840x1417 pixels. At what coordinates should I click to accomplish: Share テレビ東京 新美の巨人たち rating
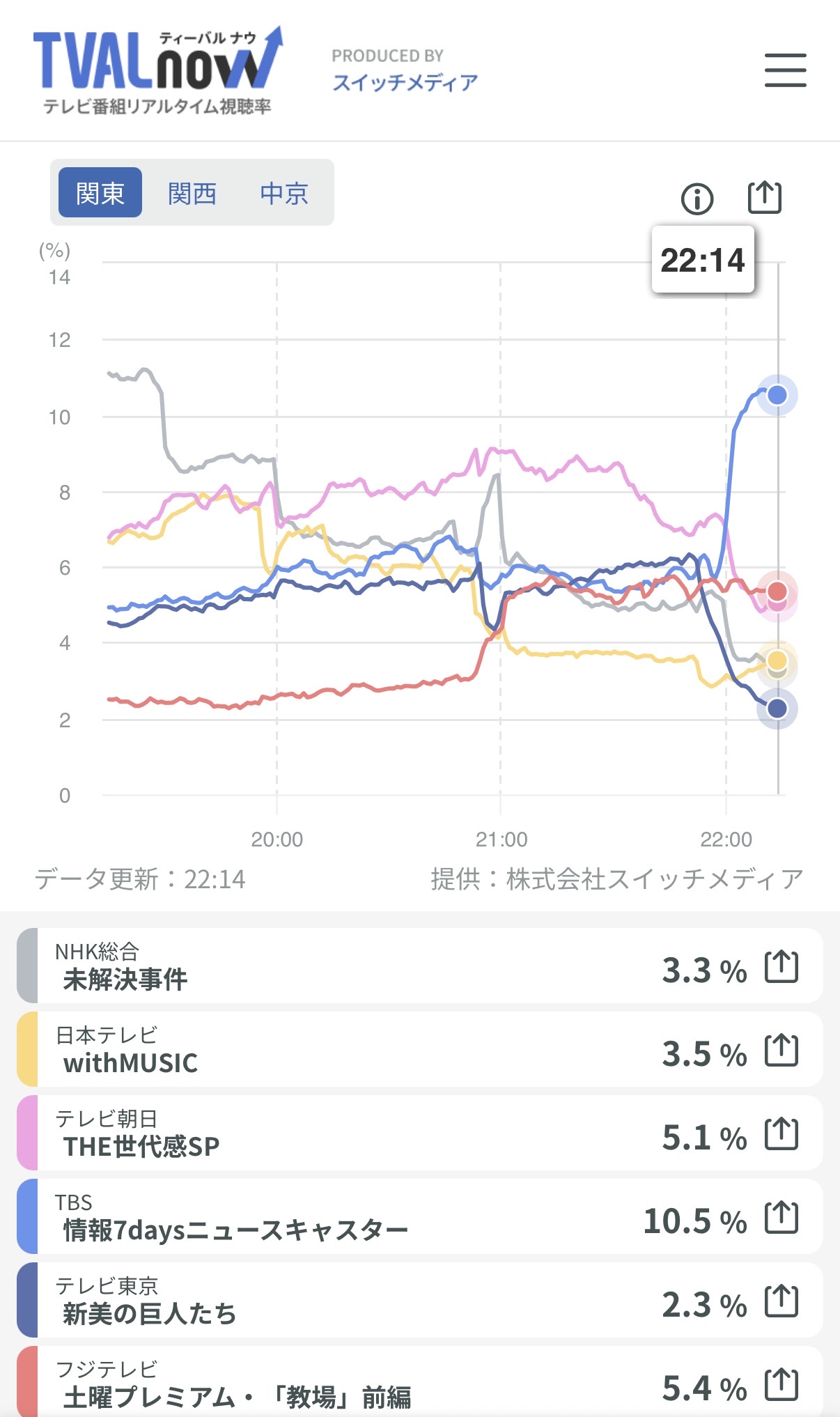[781, 1301]
